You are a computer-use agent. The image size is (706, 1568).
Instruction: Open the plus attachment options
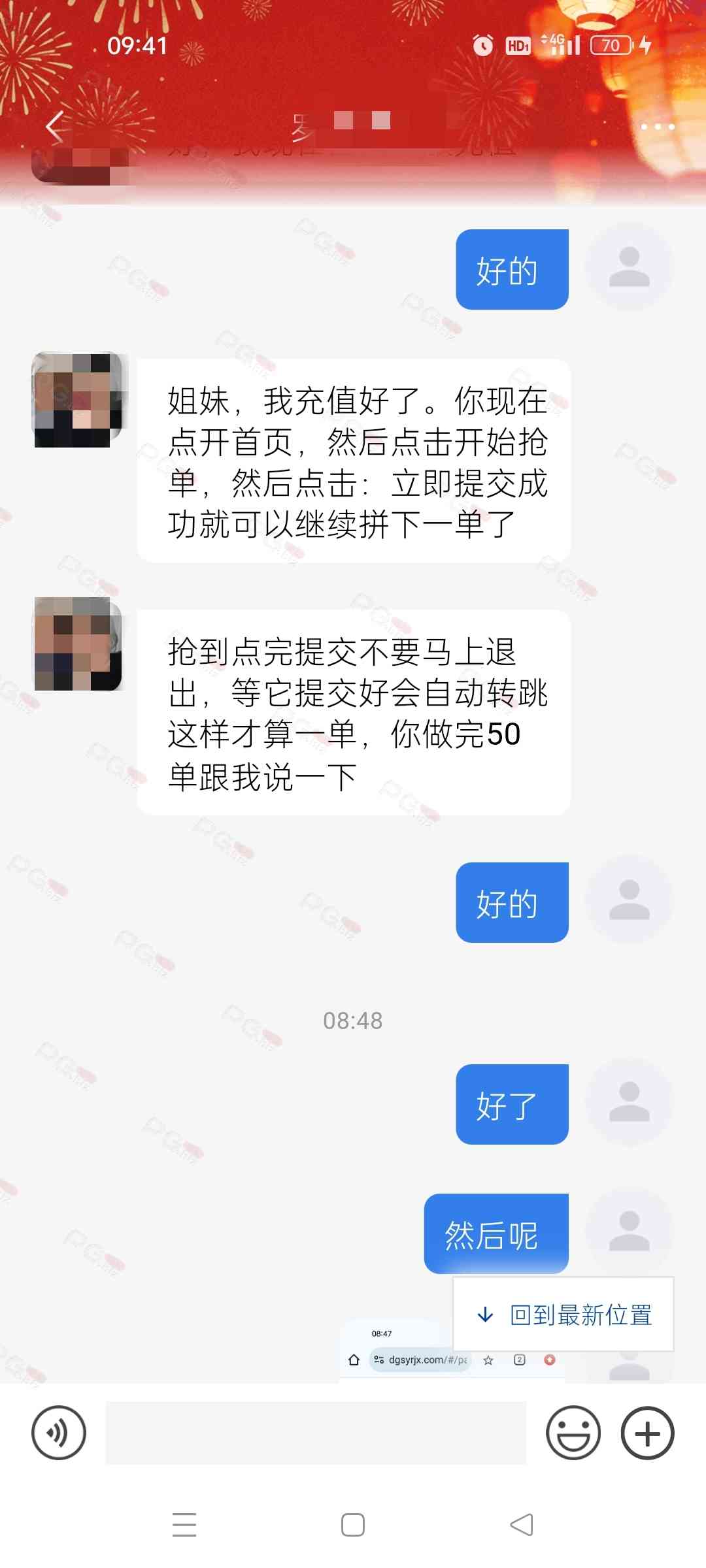coord(647,1433)
